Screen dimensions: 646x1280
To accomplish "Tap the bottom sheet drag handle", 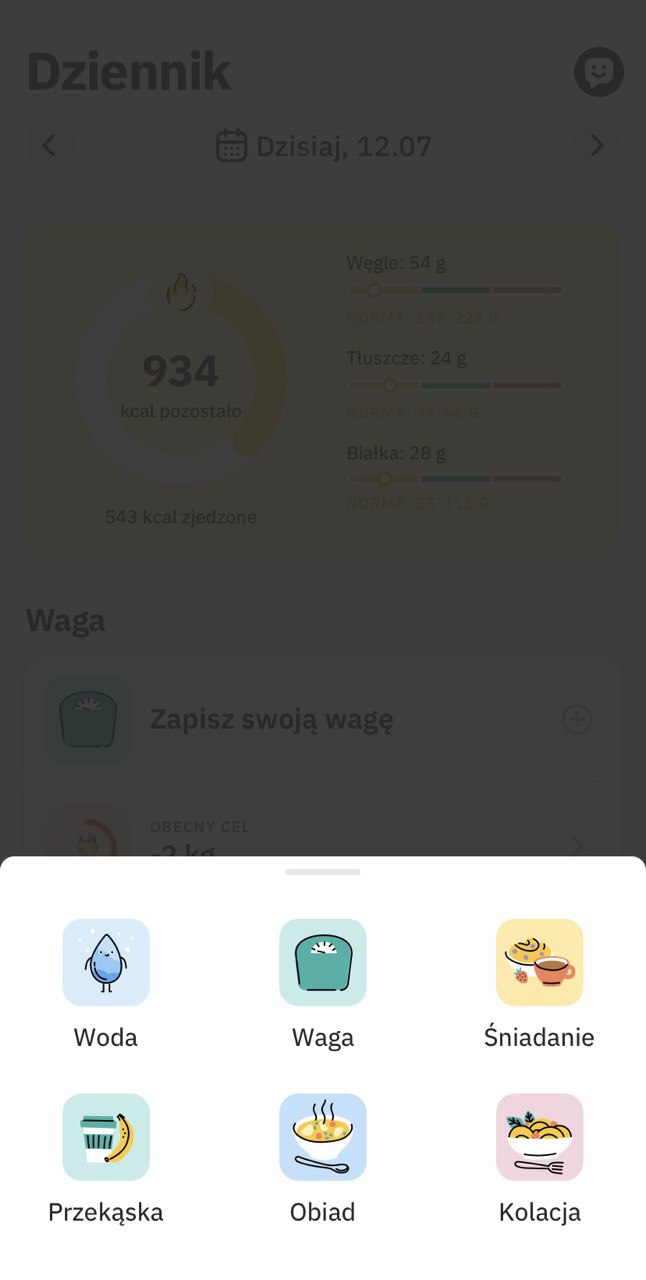I will coord(323,872).
